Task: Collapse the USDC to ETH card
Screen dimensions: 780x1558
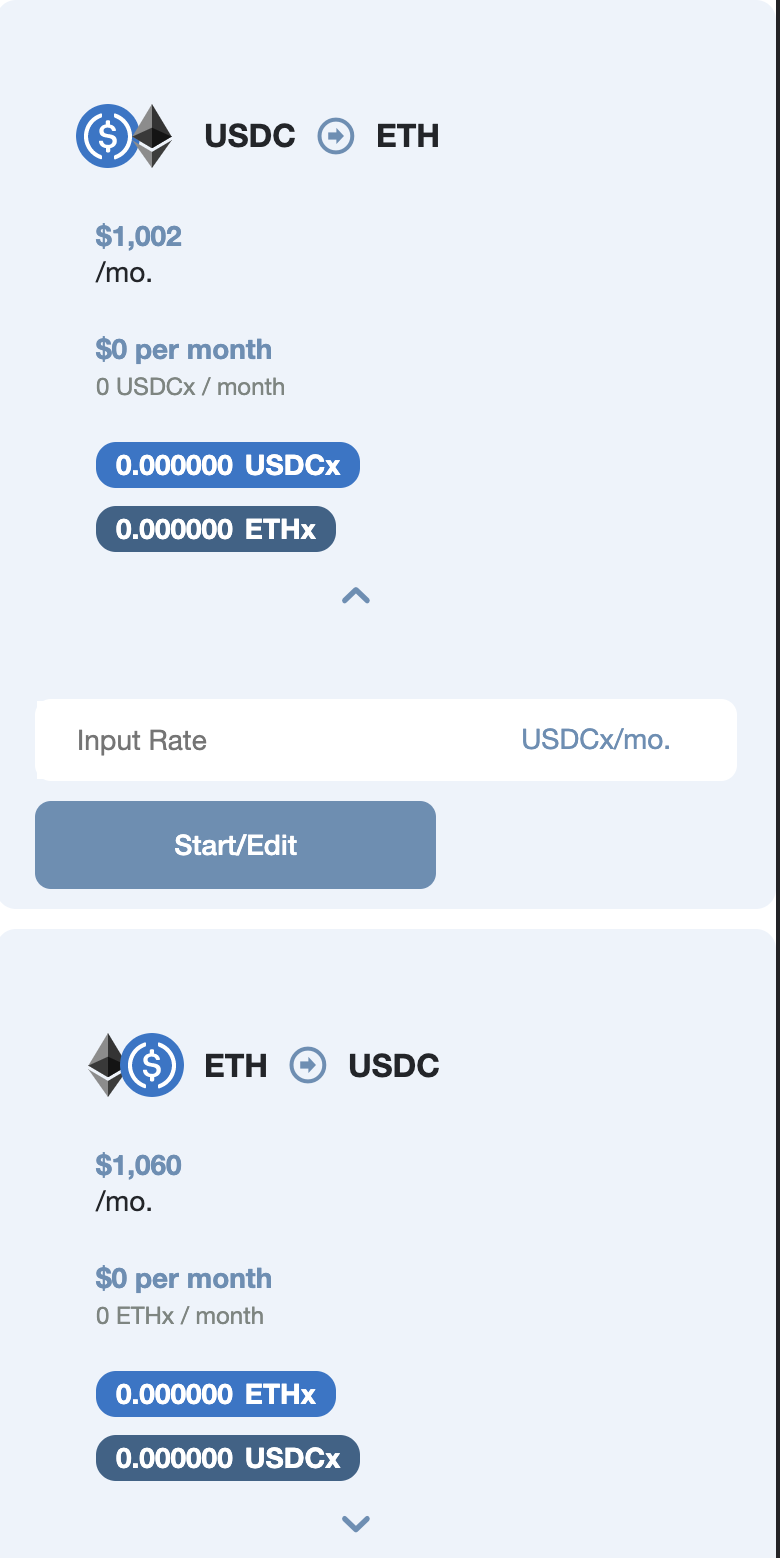Action: tap(356, 596)
